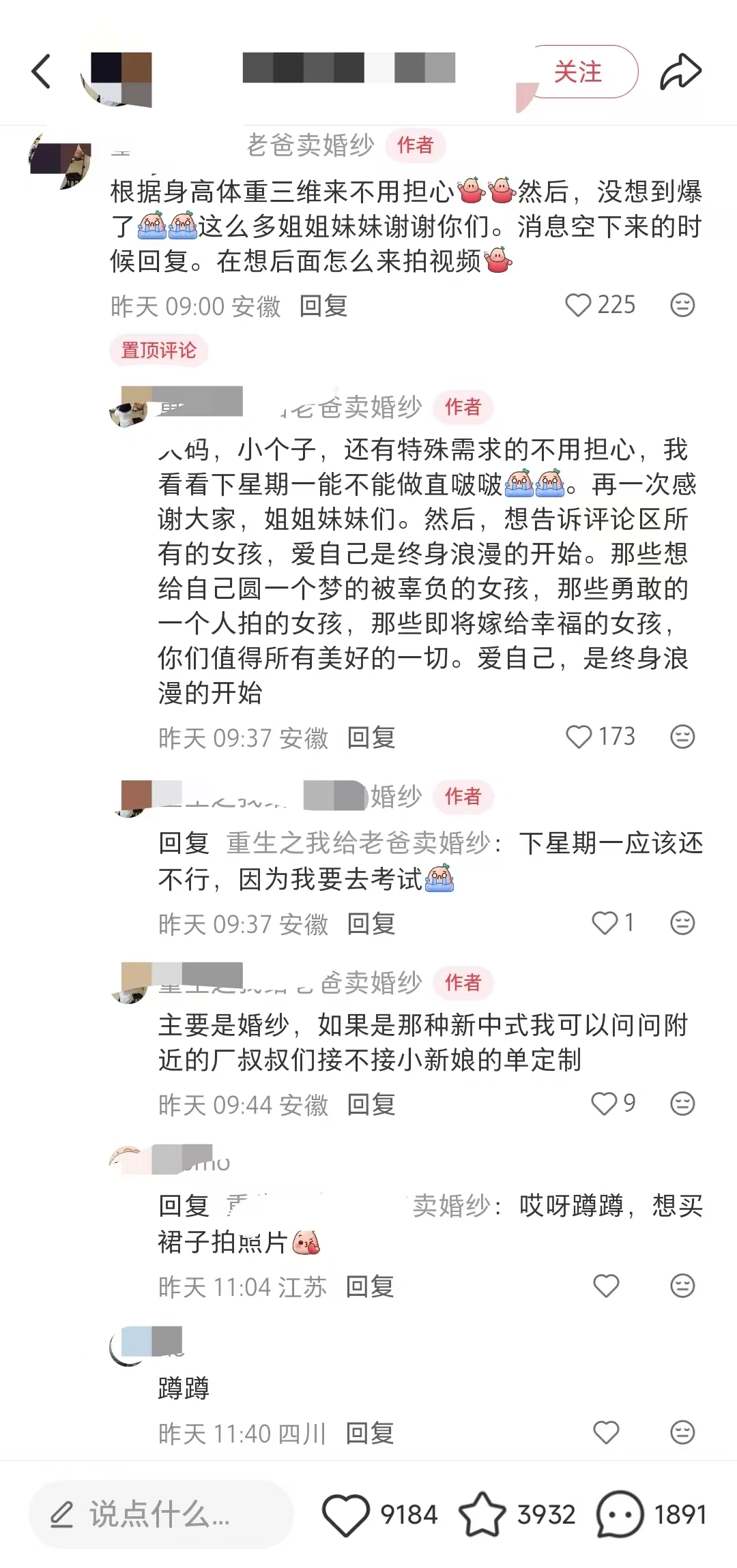Open emoji reactions for the 蹲蹲 comment
Image resolution: width=737 pixels, height=1568 pixels.
pos(682,1432)
